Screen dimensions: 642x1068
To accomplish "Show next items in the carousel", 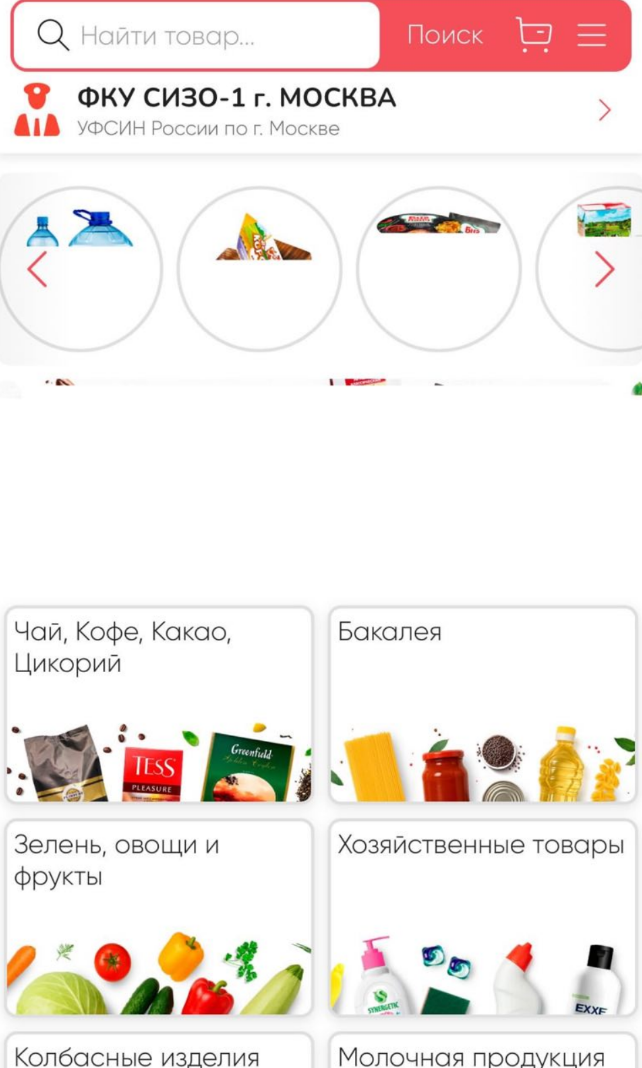I will pyautogui.click(x=604, y=269).
